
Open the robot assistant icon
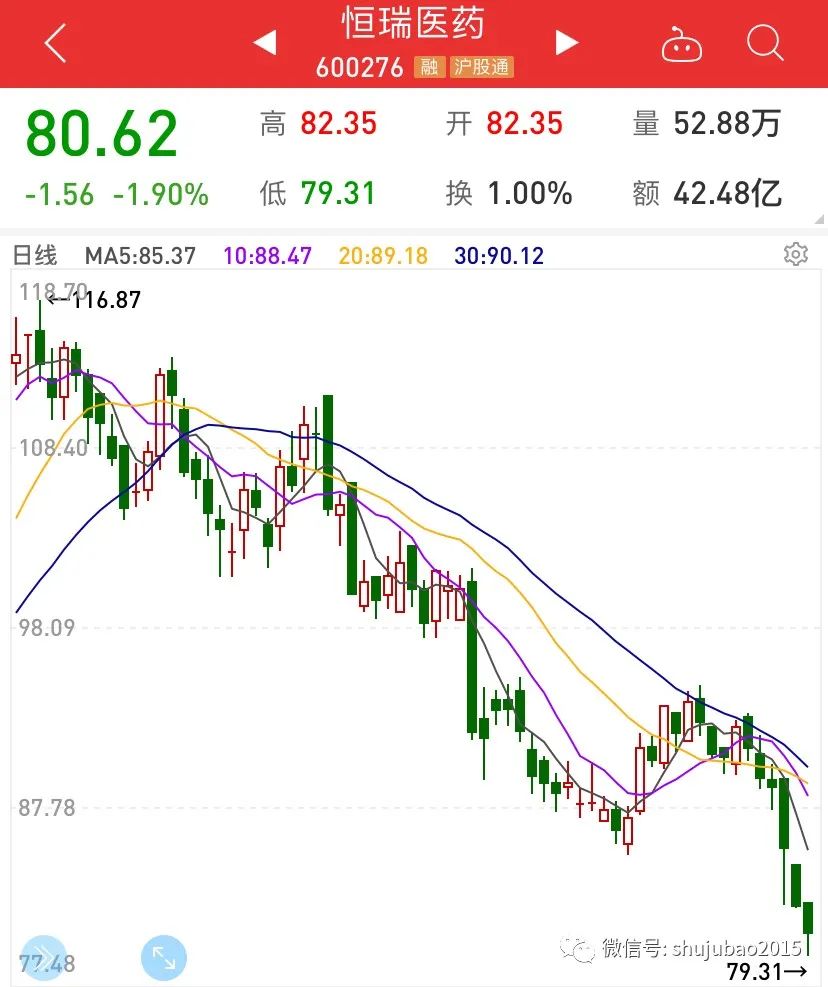pyautogui.click(x=682, y=44)
